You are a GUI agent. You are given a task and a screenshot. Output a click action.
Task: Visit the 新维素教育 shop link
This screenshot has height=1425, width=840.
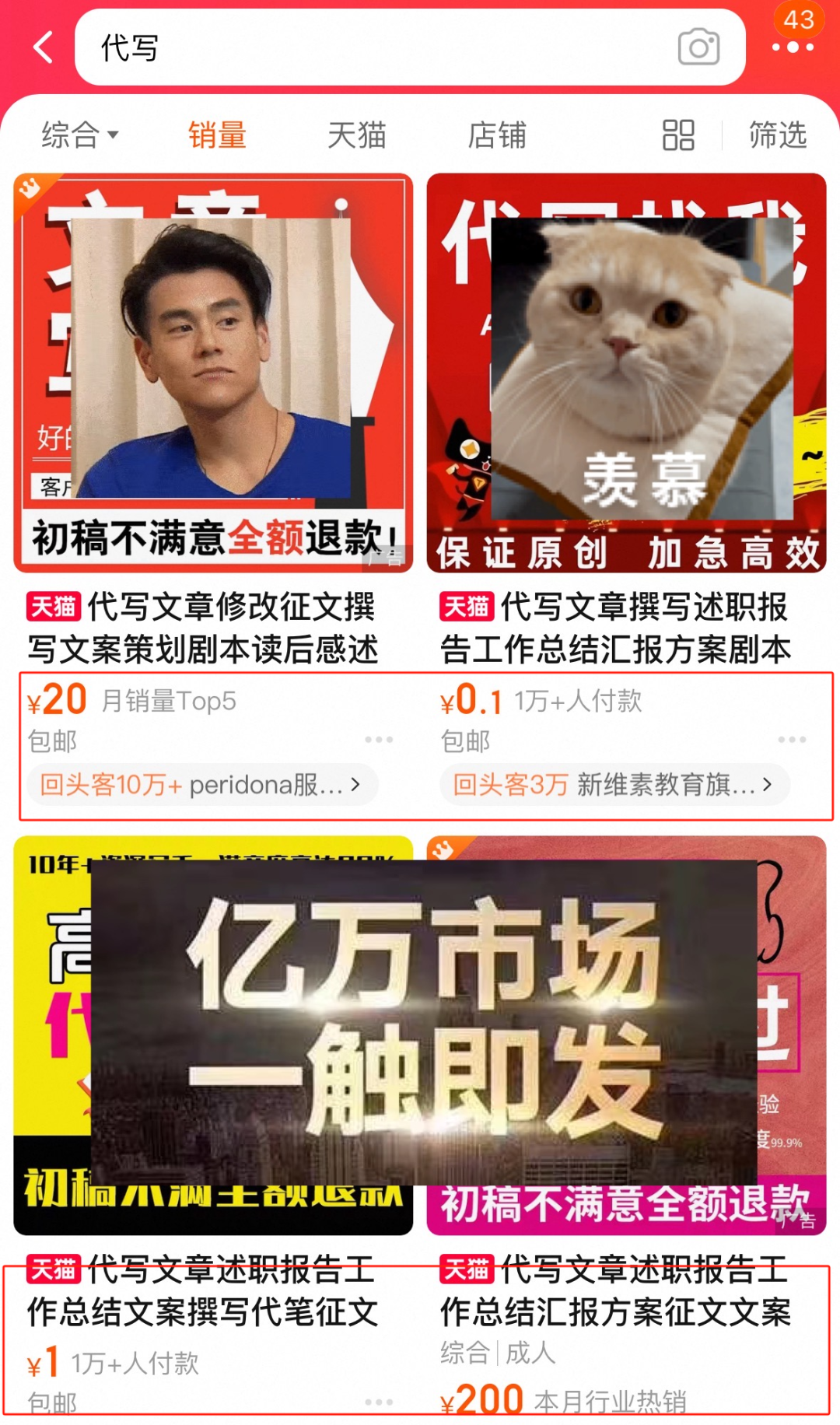614,785
